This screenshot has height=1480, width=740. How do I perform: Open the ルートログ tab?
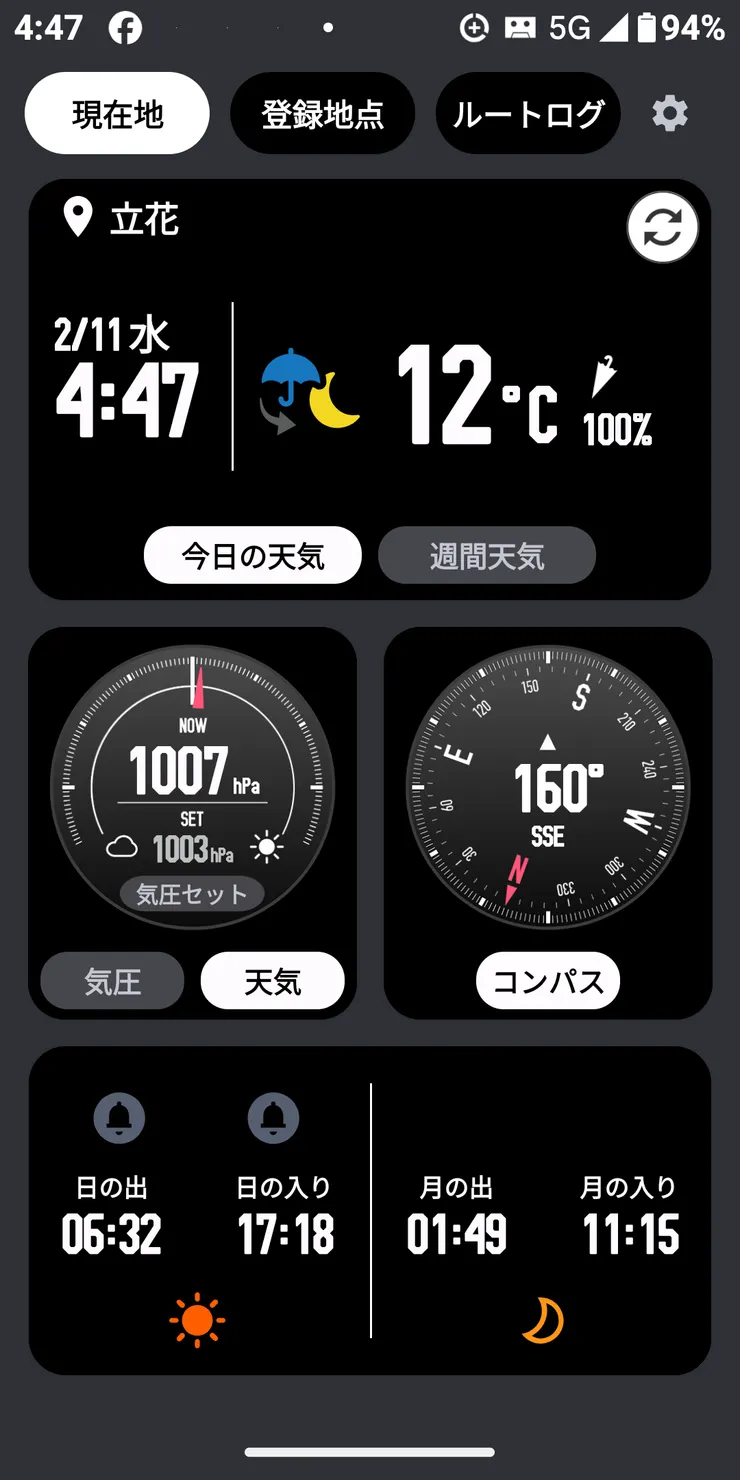527,113
